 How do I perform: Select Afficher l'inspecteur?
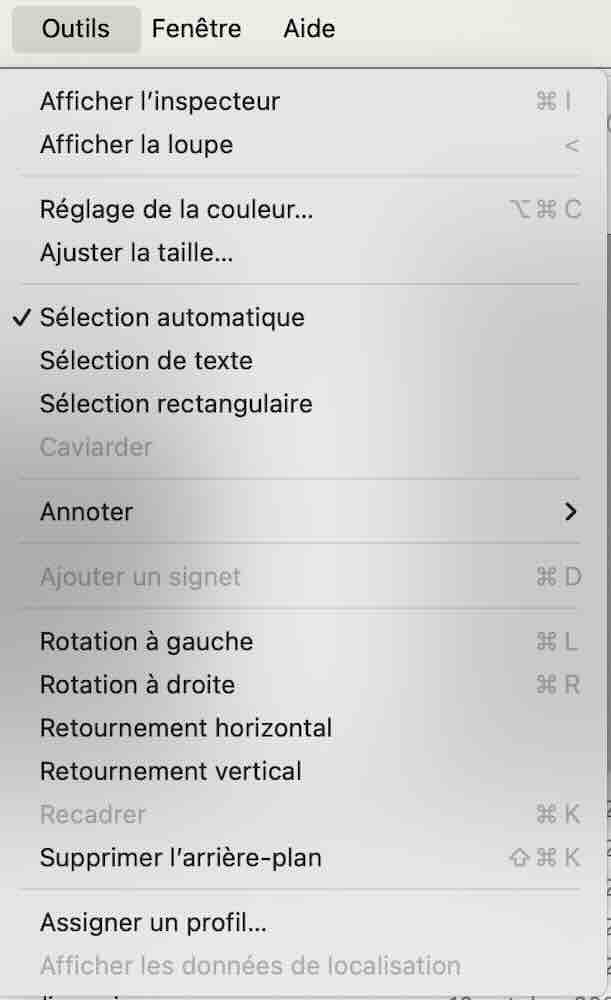[x=302, y=101]
